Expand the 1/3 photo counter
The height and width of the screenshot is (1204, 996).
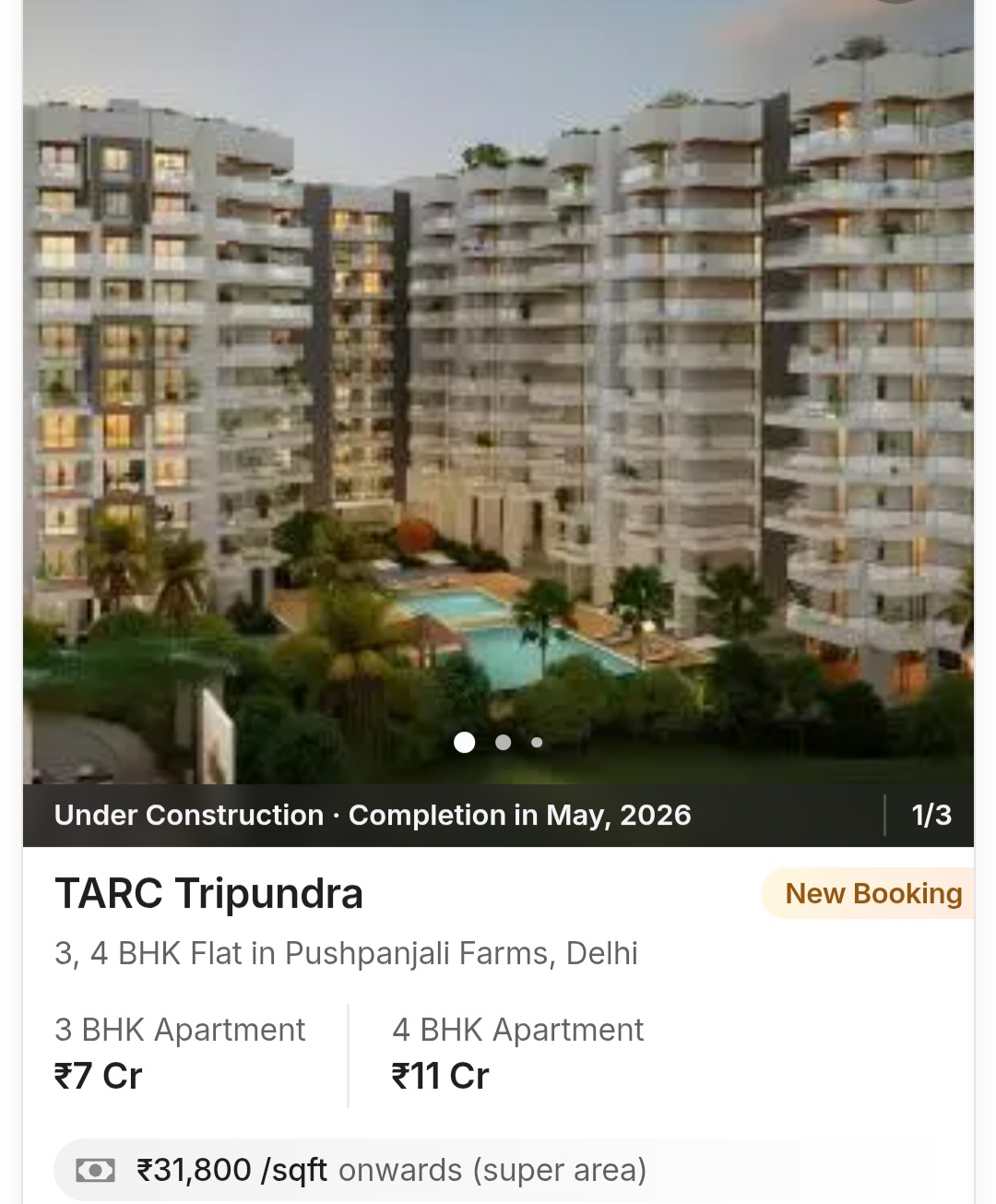coord(931,815)
